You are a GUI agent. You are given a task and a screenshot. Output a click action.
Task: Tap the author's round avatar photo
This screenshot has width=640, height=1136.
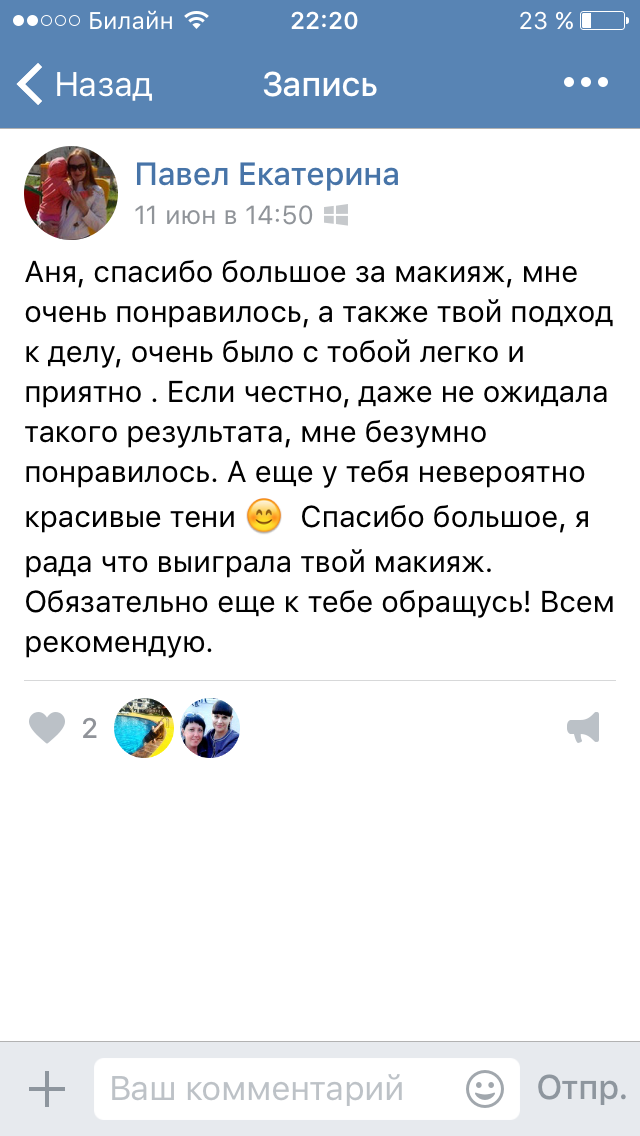click(71, 192)
